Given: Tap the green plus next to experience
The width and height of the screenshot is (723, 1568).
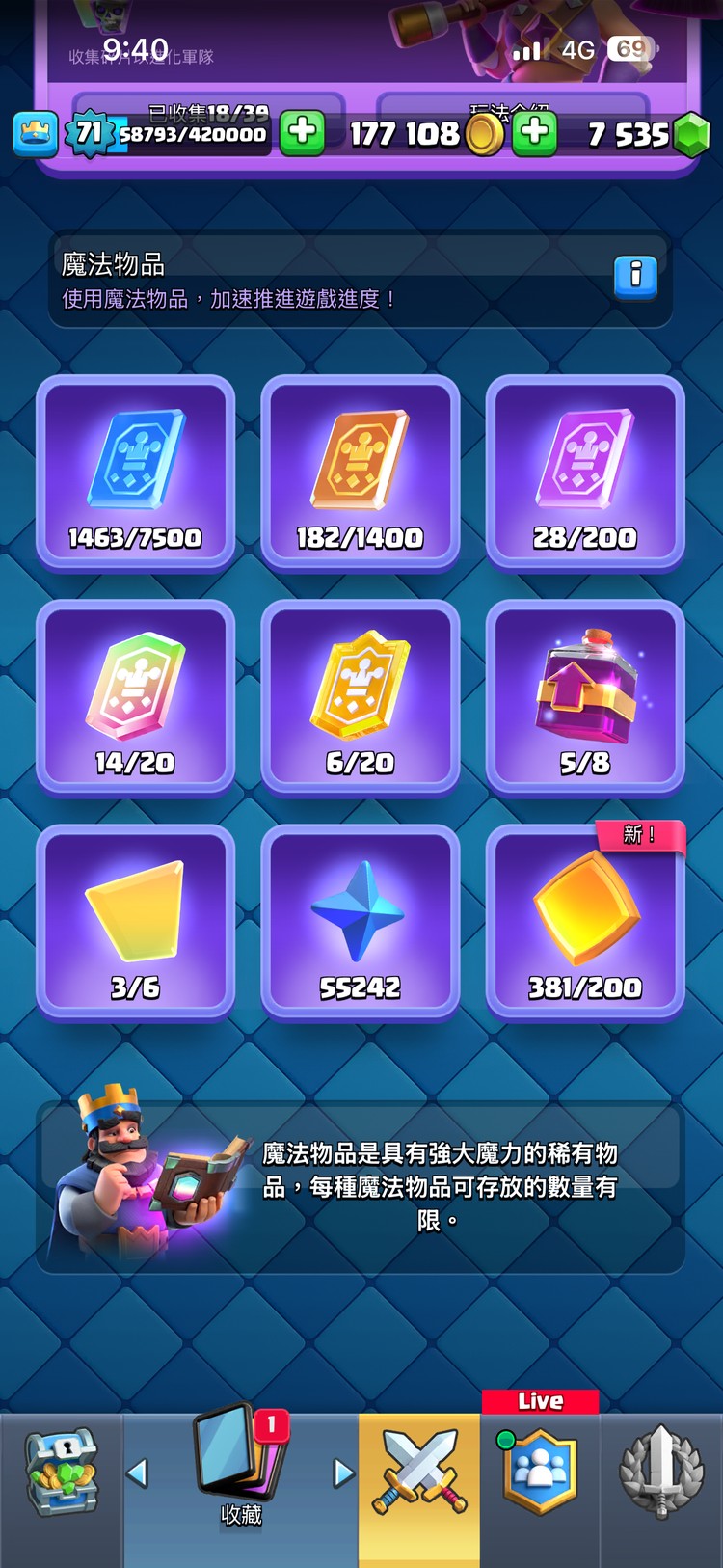Looking at the screenshot, I should (302, 133).
